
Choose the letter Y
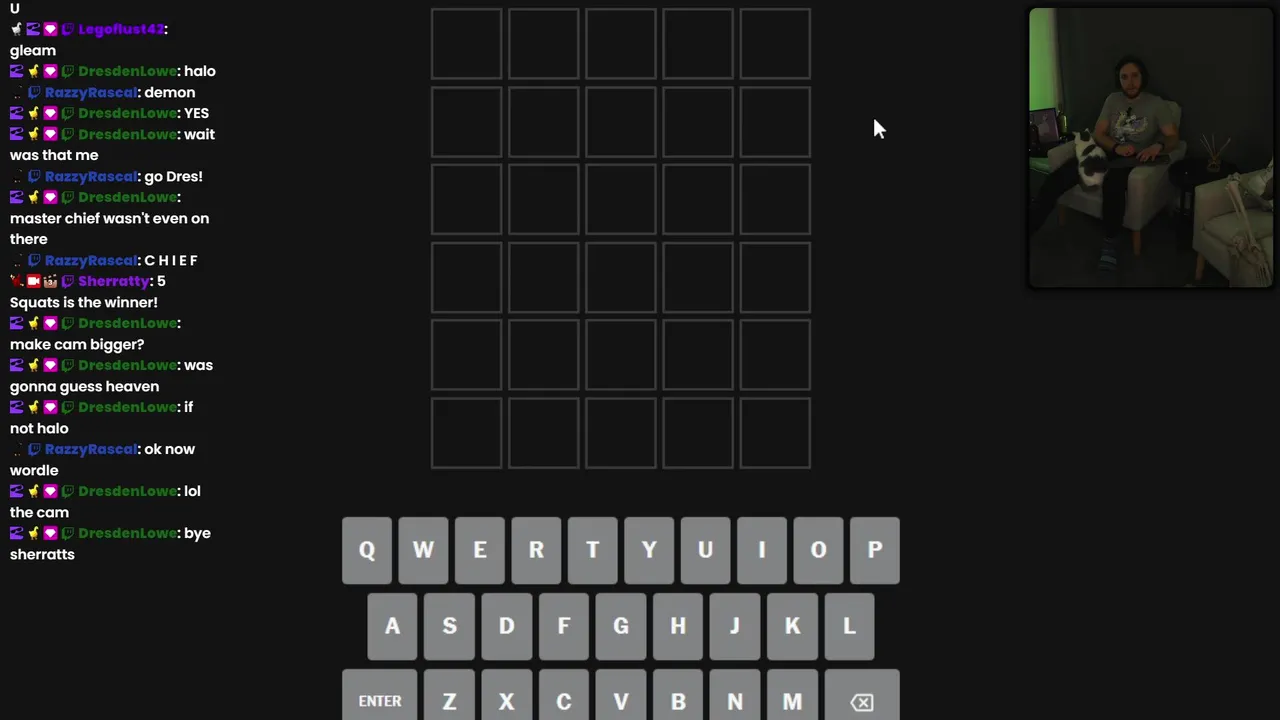[x=649, y=550]
